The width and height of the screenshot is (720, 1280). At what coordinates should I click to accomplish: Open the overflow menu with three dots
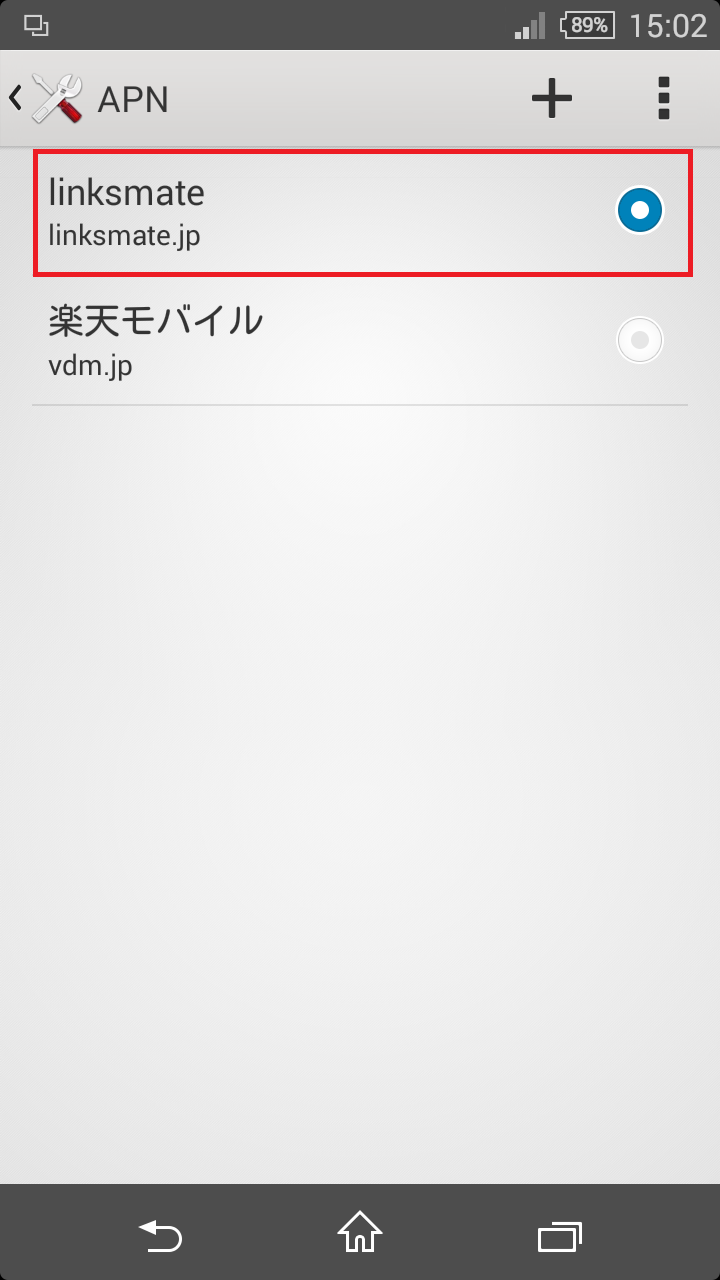663,97
